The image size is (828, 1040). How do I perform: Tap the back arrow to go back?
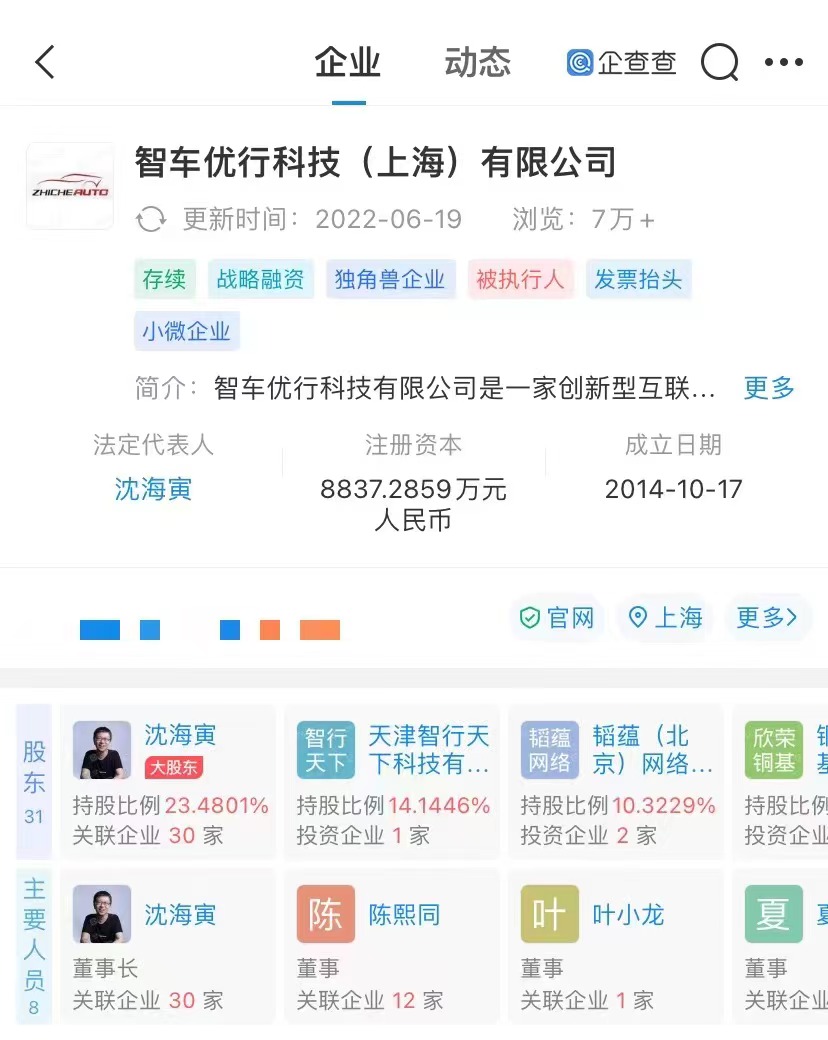click(x=43, y=61)
